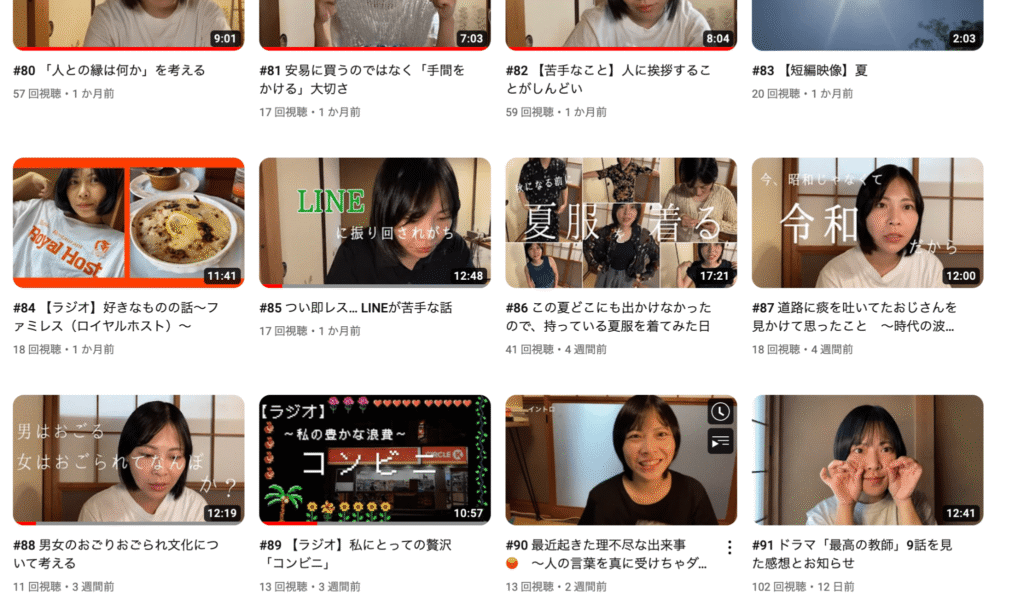
Task: Open video #85 LINEが苦手な話
Action: pyautogui.click(x=374, y=222)
